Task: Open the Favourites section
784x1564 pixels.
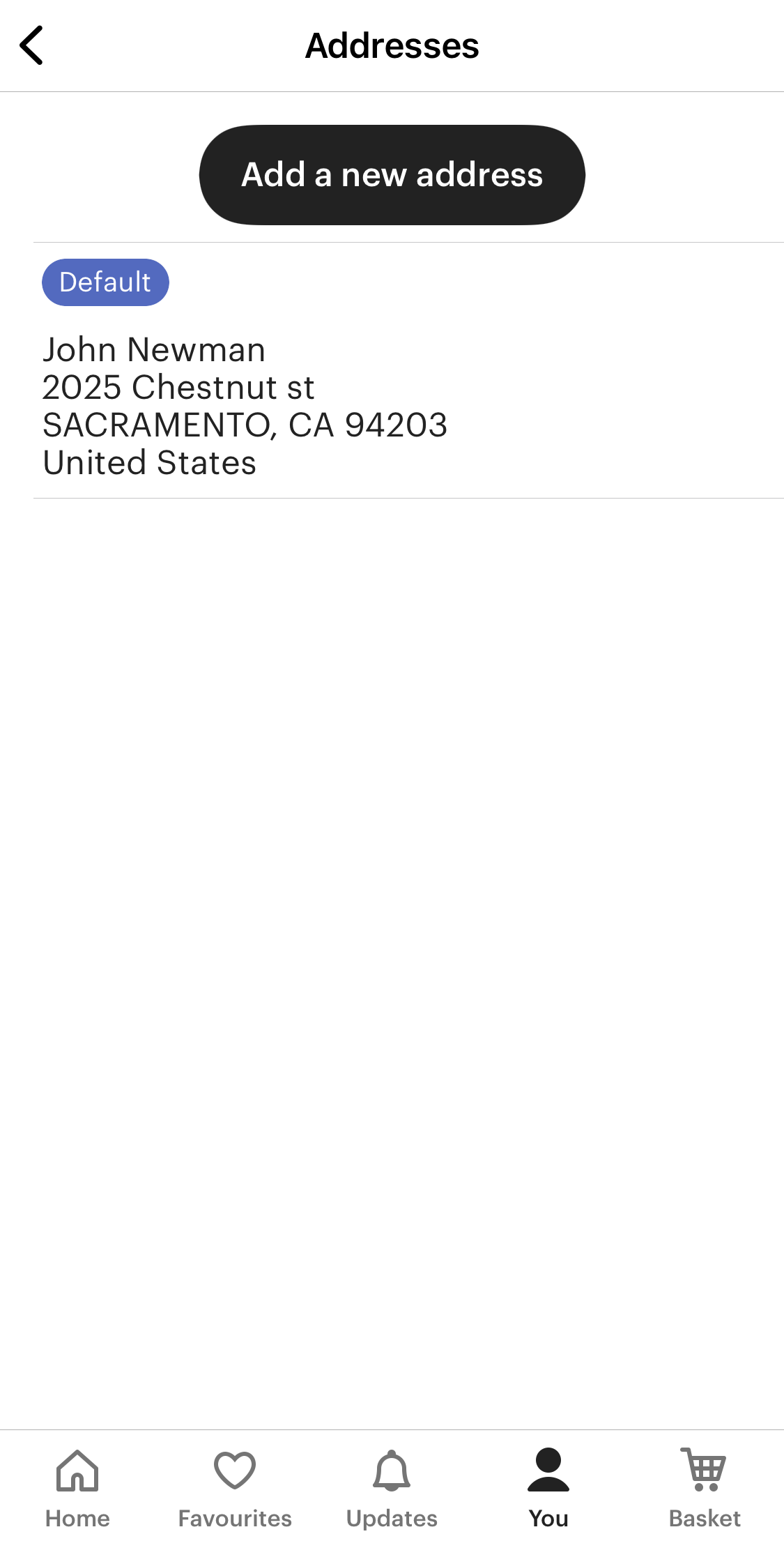Action: click(x=234, y=1485)
